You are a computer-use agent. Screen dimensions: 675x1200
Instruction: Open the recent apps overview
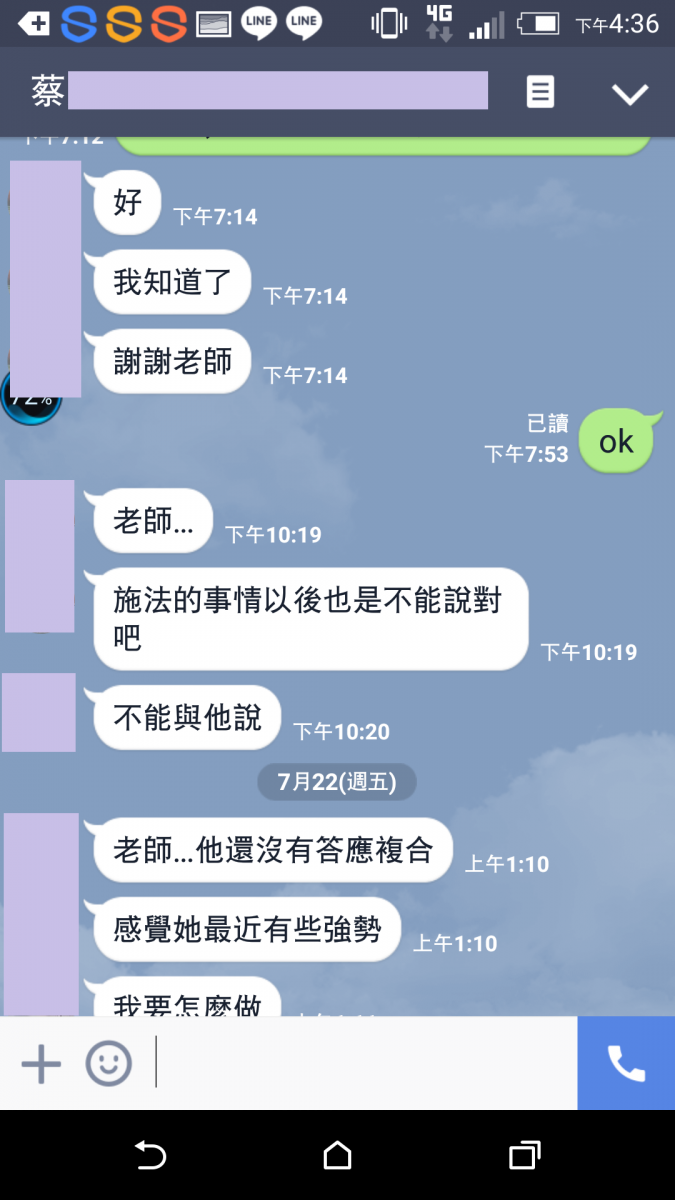click(x=524, y=1156)
